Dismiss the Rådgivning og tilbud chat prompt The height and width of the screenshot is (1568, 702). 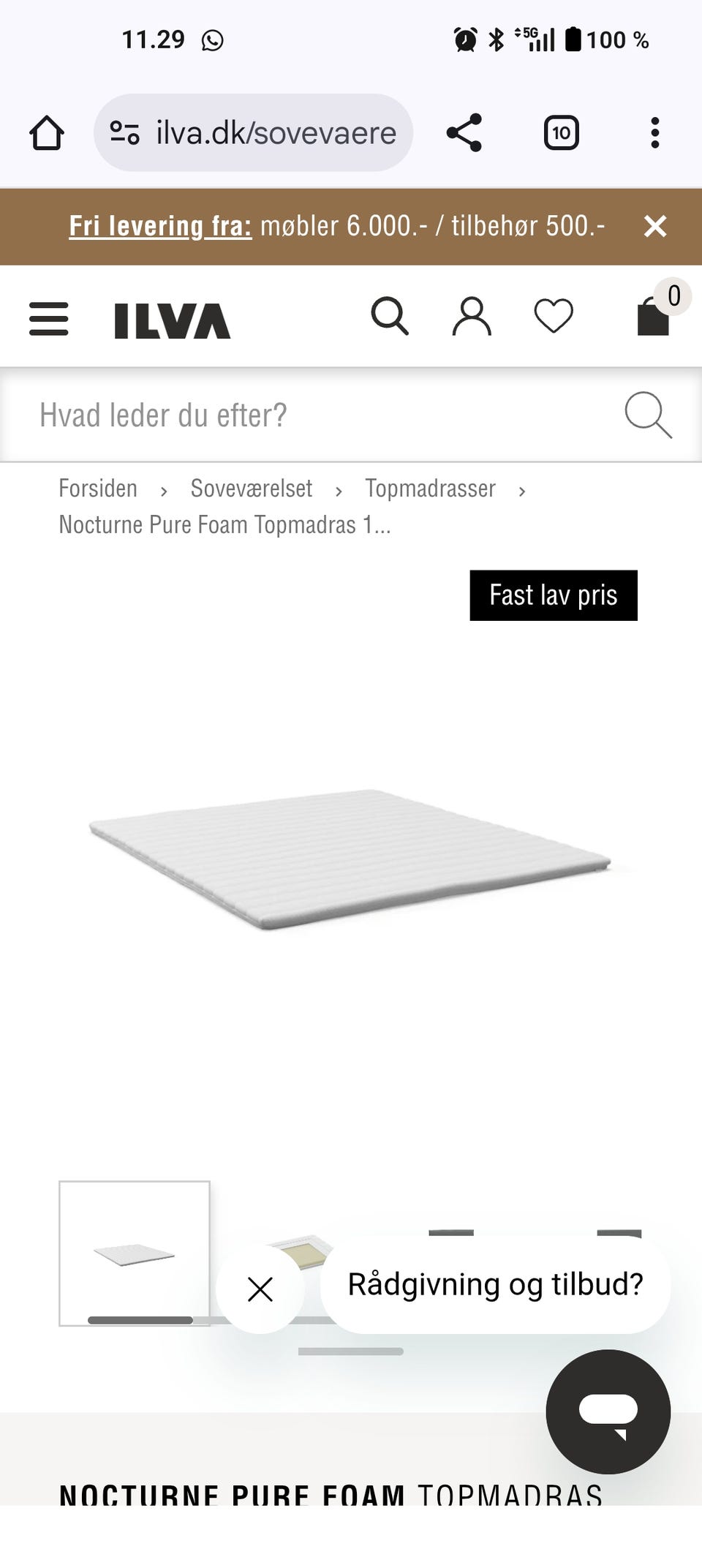click(x=261, y=1289)
